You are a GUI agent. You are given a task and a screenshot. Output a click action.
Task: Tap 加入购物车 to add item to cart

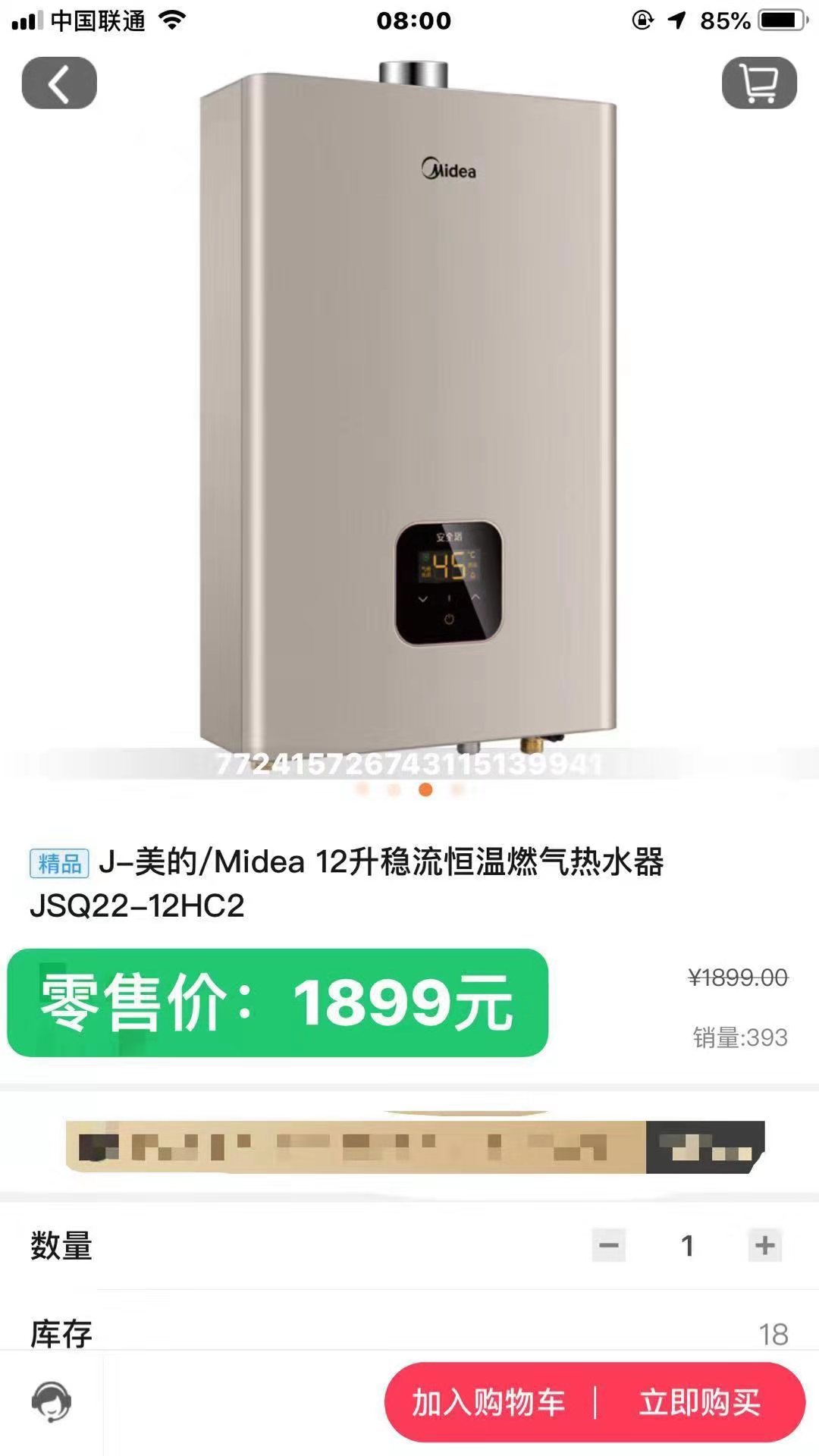[x=489, y=1403]
